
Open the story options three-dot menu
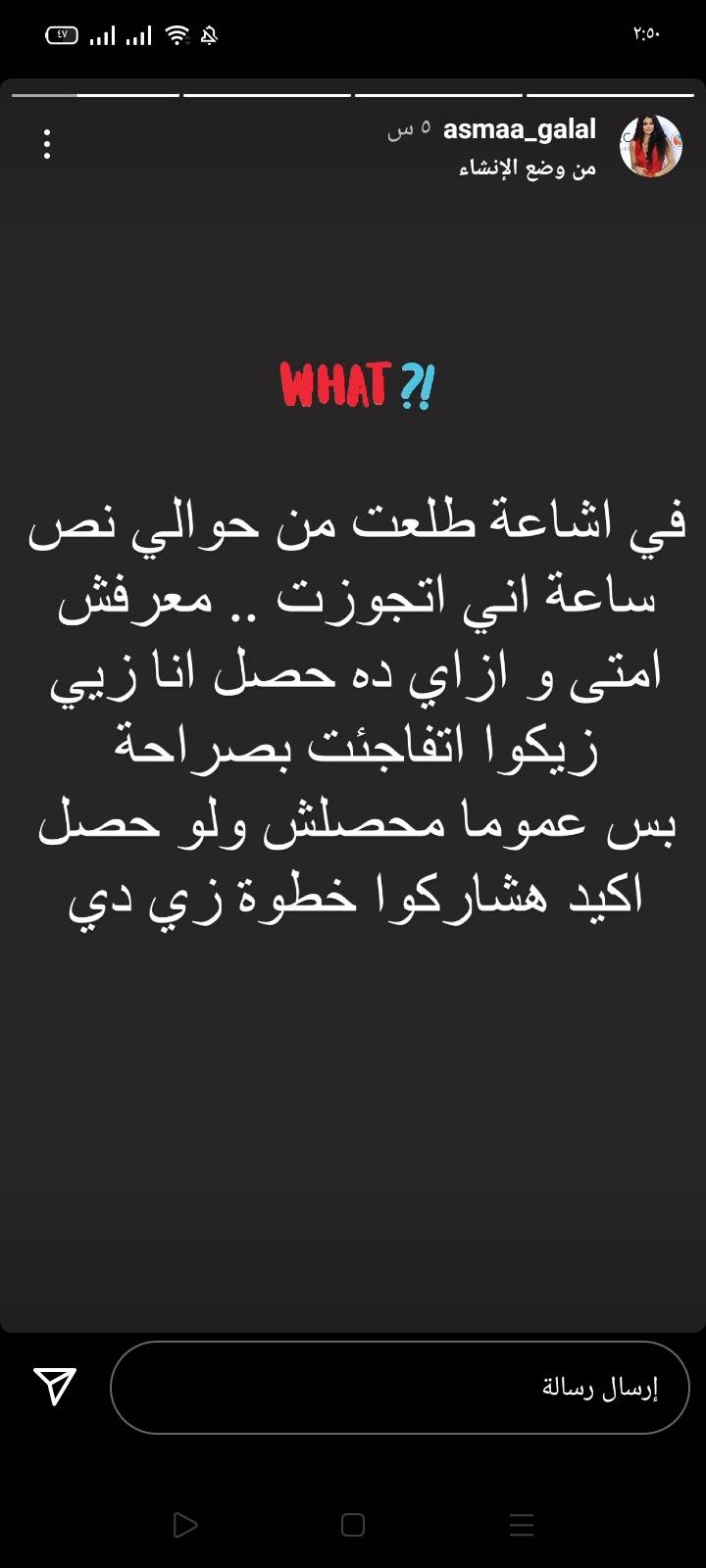tap(46, 144)
